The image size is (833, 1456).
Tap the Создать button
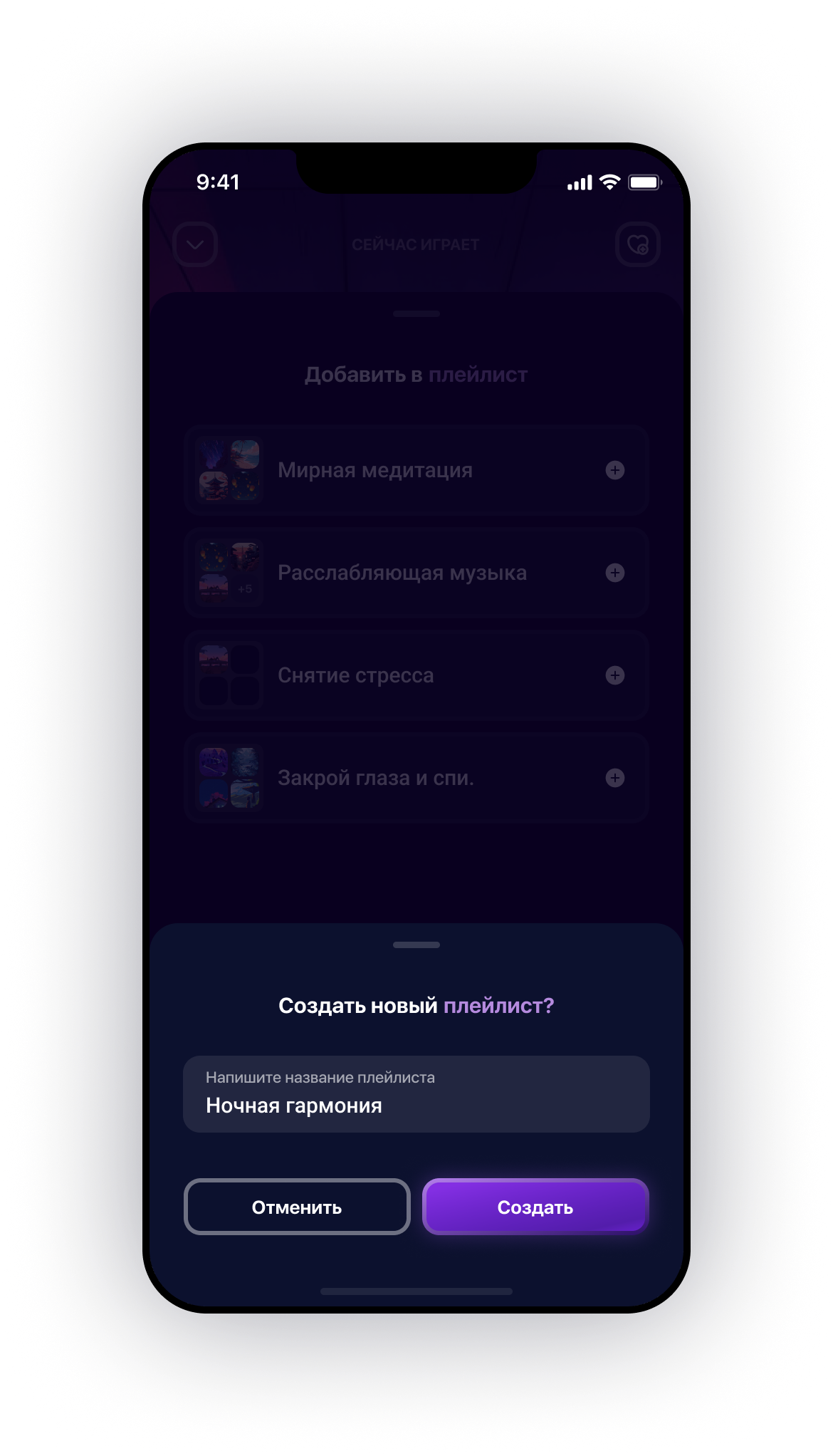(535, 1207)
